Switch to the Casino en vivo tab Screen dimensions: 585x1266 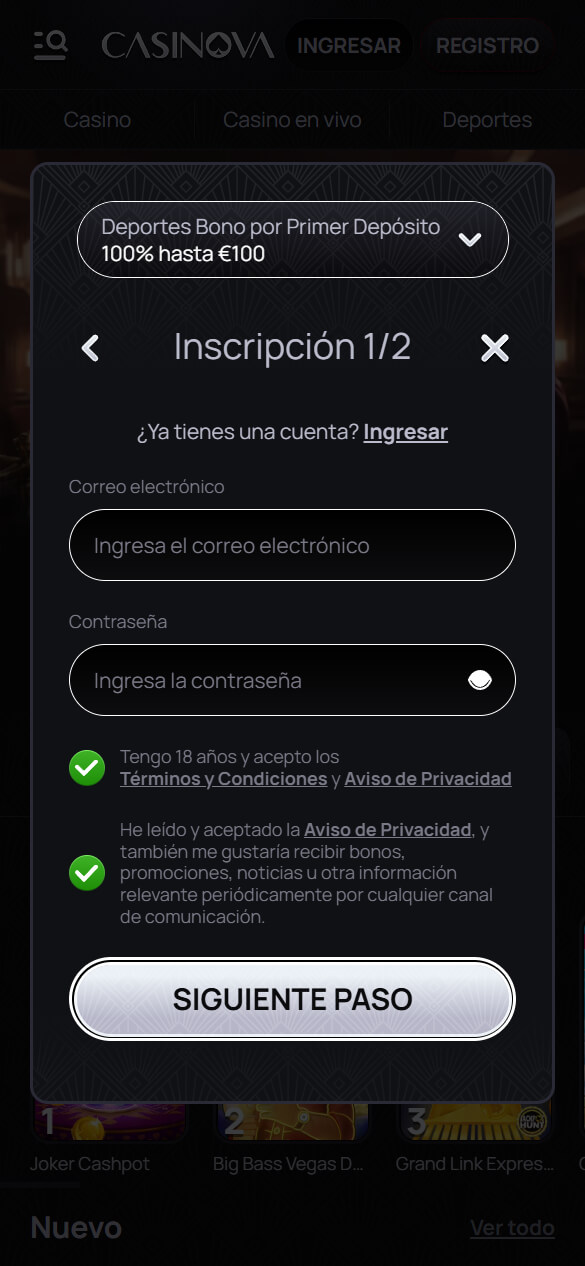292,120
